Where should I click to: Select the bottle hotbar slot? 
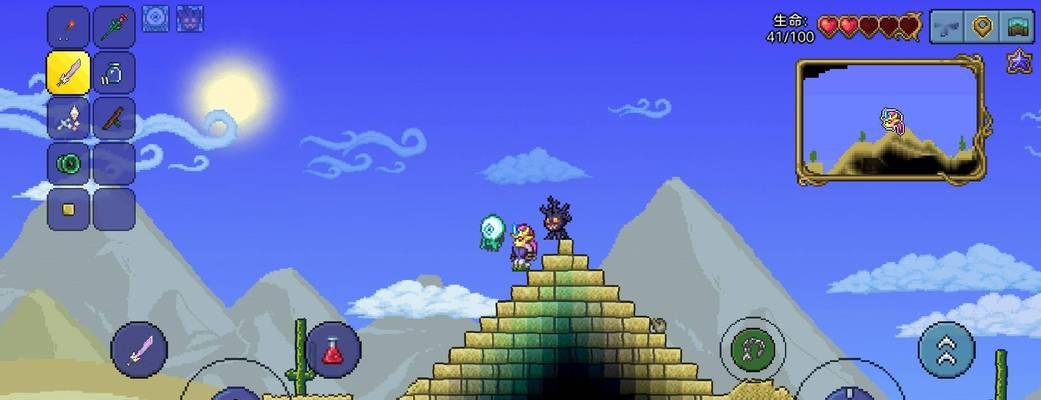pos(114,72)
